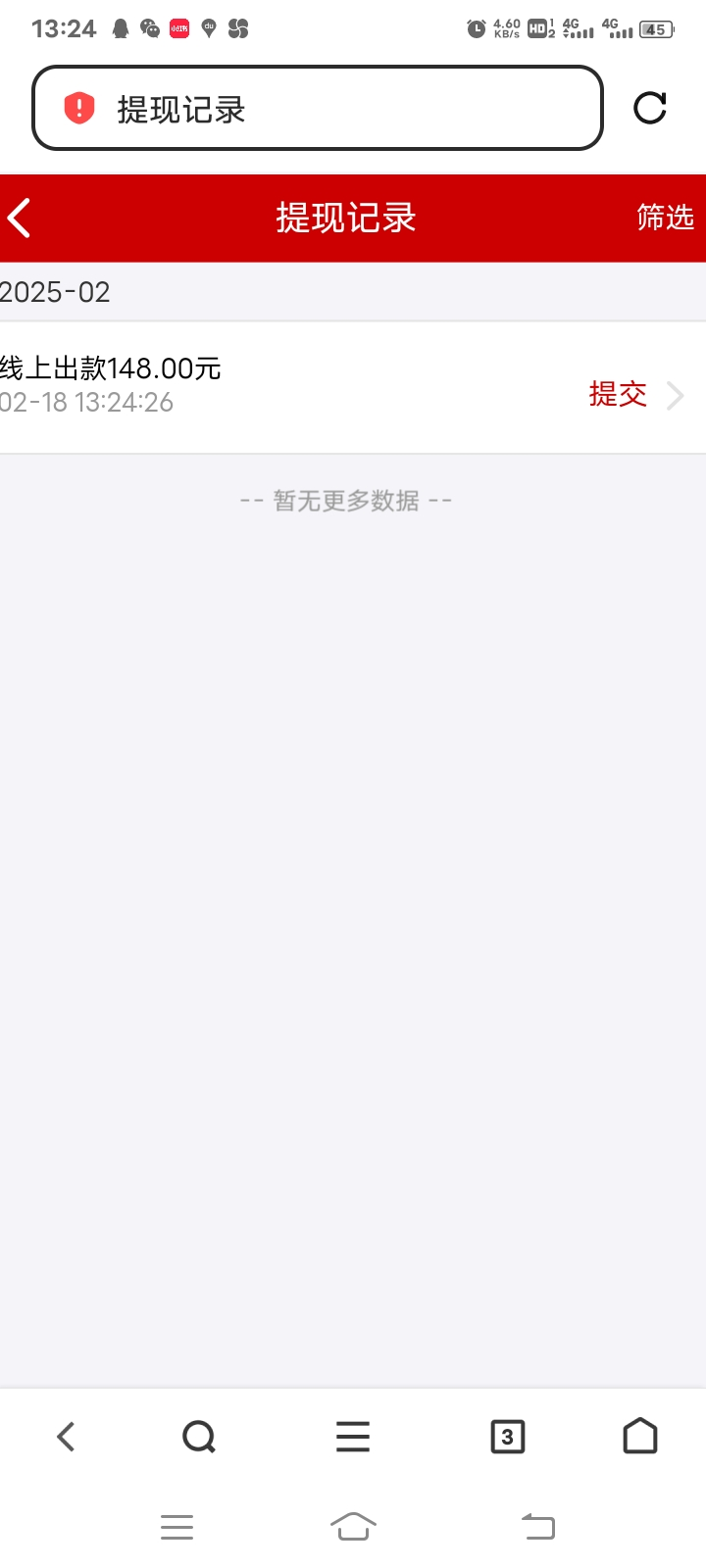Screen dimensions: 706x1568
Task: Go to browser home page
Action: 640,1437
